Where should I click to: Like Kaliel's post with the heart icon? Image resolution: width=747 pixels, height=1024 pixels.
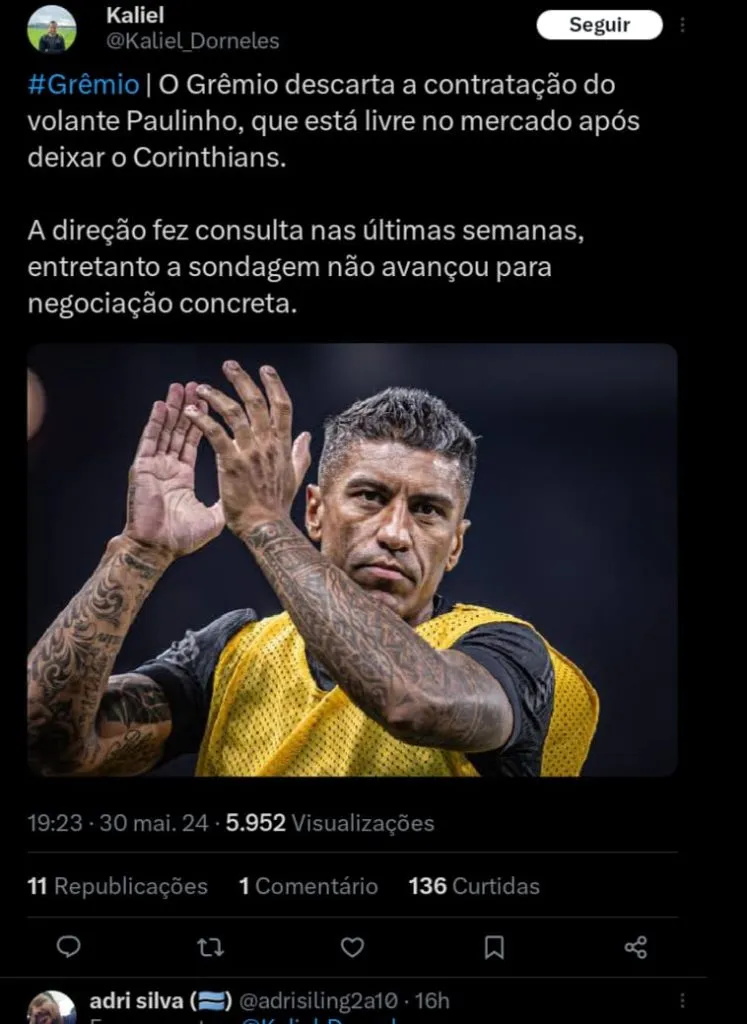(353, 947)
